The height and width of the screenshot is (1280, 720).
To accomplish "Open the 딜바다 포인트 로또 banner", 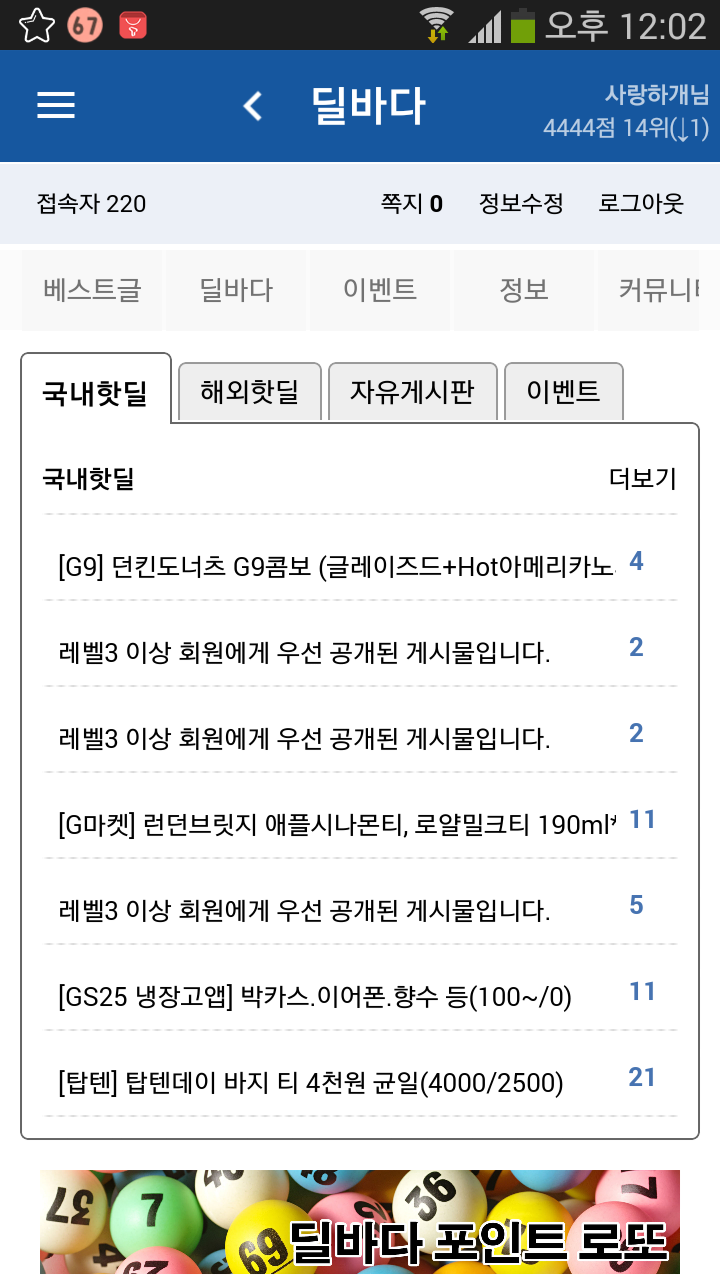I will click(x=360, y=1222).
